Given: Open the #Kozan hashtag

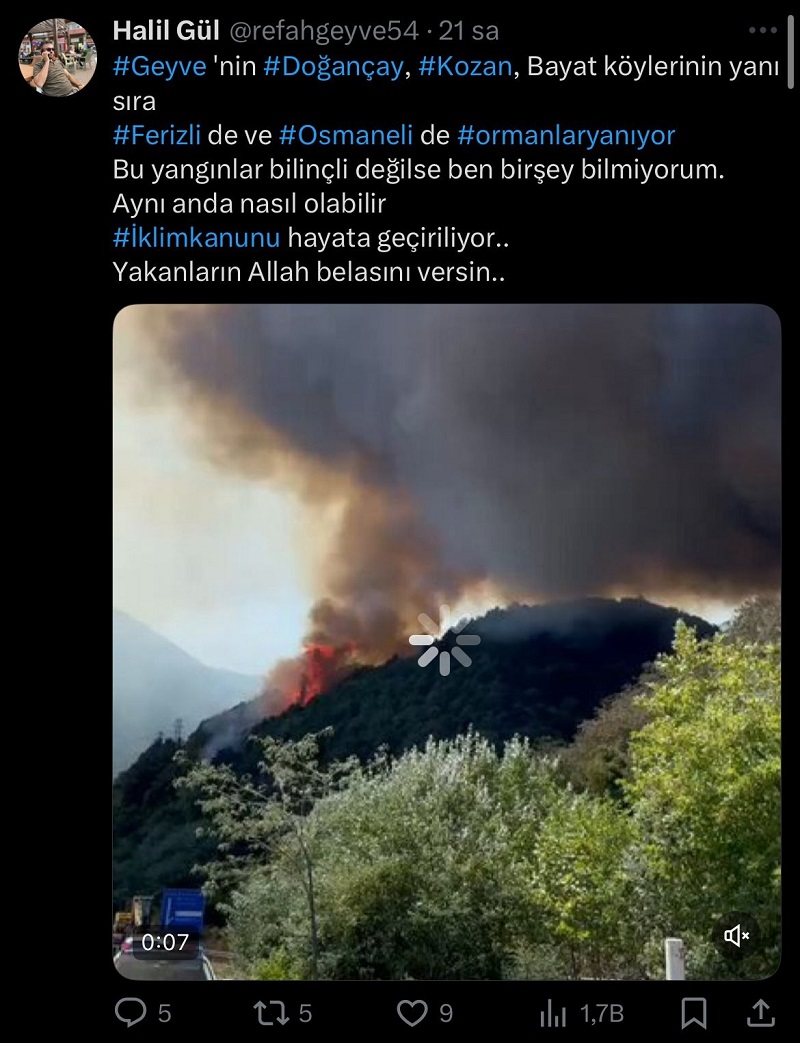Looking at the screenshot, I should [465, 66].
